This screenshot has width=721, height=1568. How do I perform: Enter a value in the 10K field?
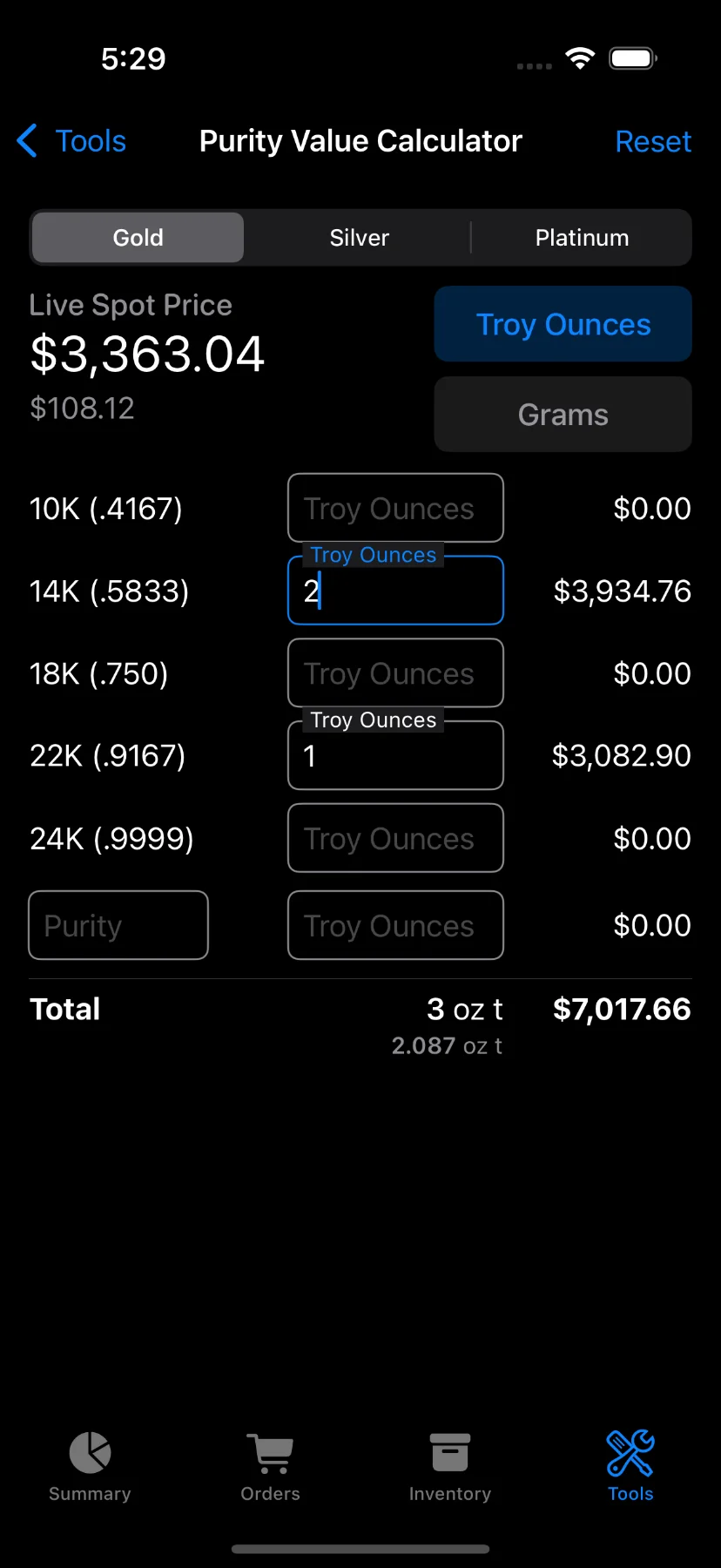pyautogui.click(x=395, y=508)
